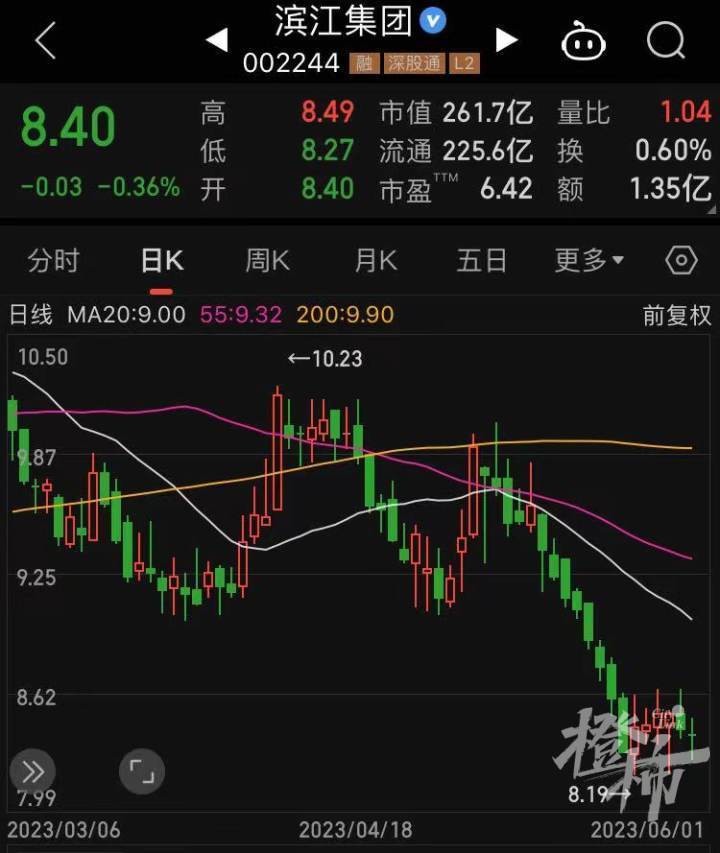Screen dimensions: 720x853
Task: Change the 前复权 adjustment option
Action: tap(676, 315)
